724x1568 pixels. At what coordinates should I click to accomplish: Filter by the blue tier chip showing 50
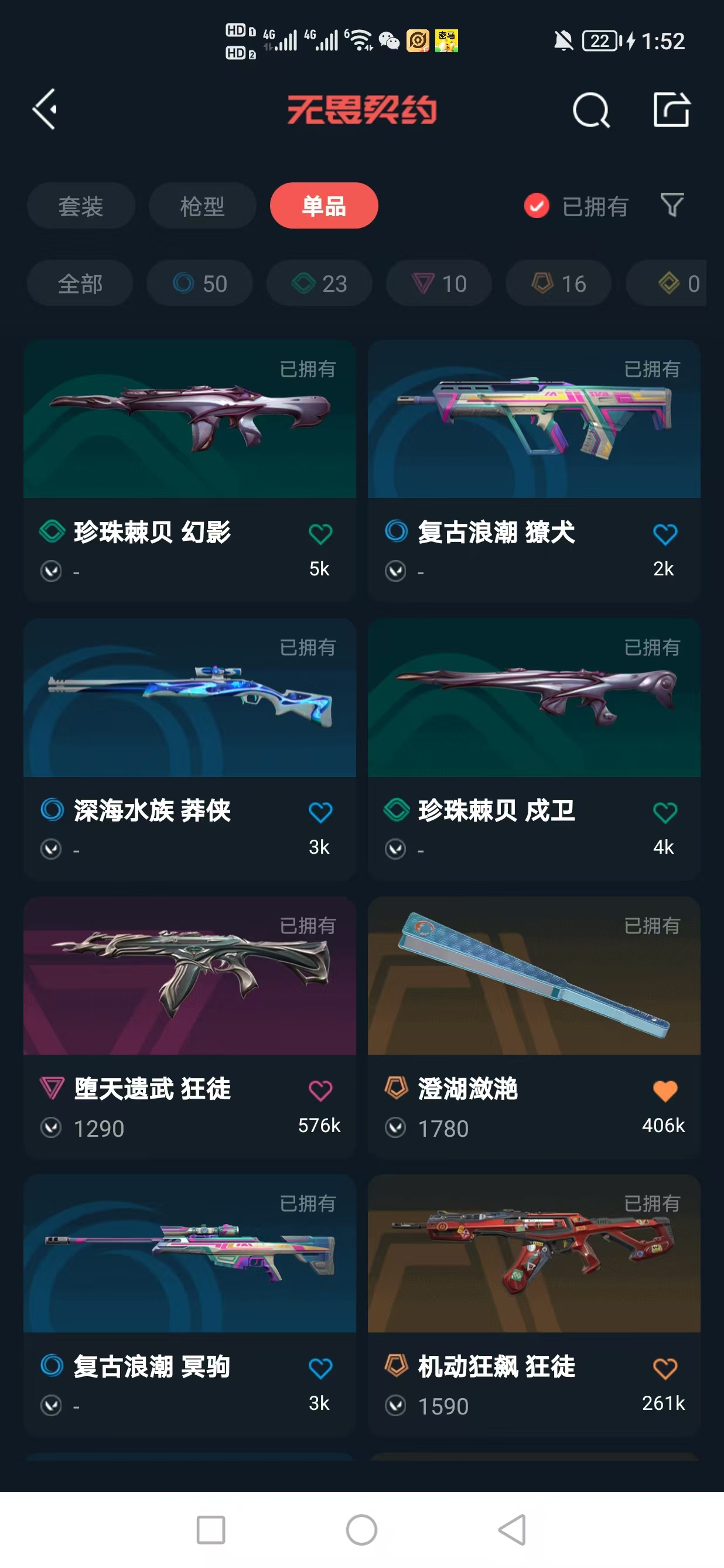tap(200, 284)
